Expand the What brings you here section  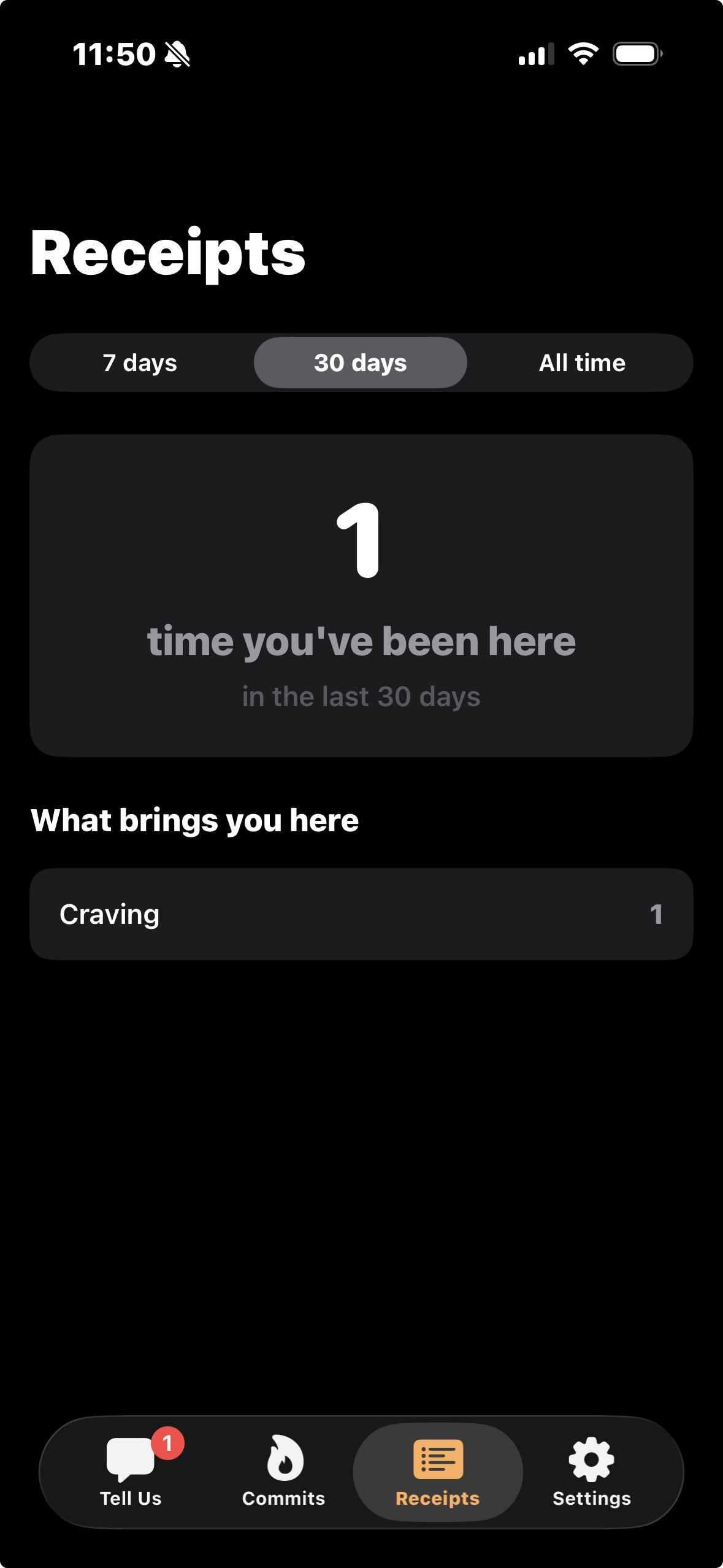click(x=194, y=819)
